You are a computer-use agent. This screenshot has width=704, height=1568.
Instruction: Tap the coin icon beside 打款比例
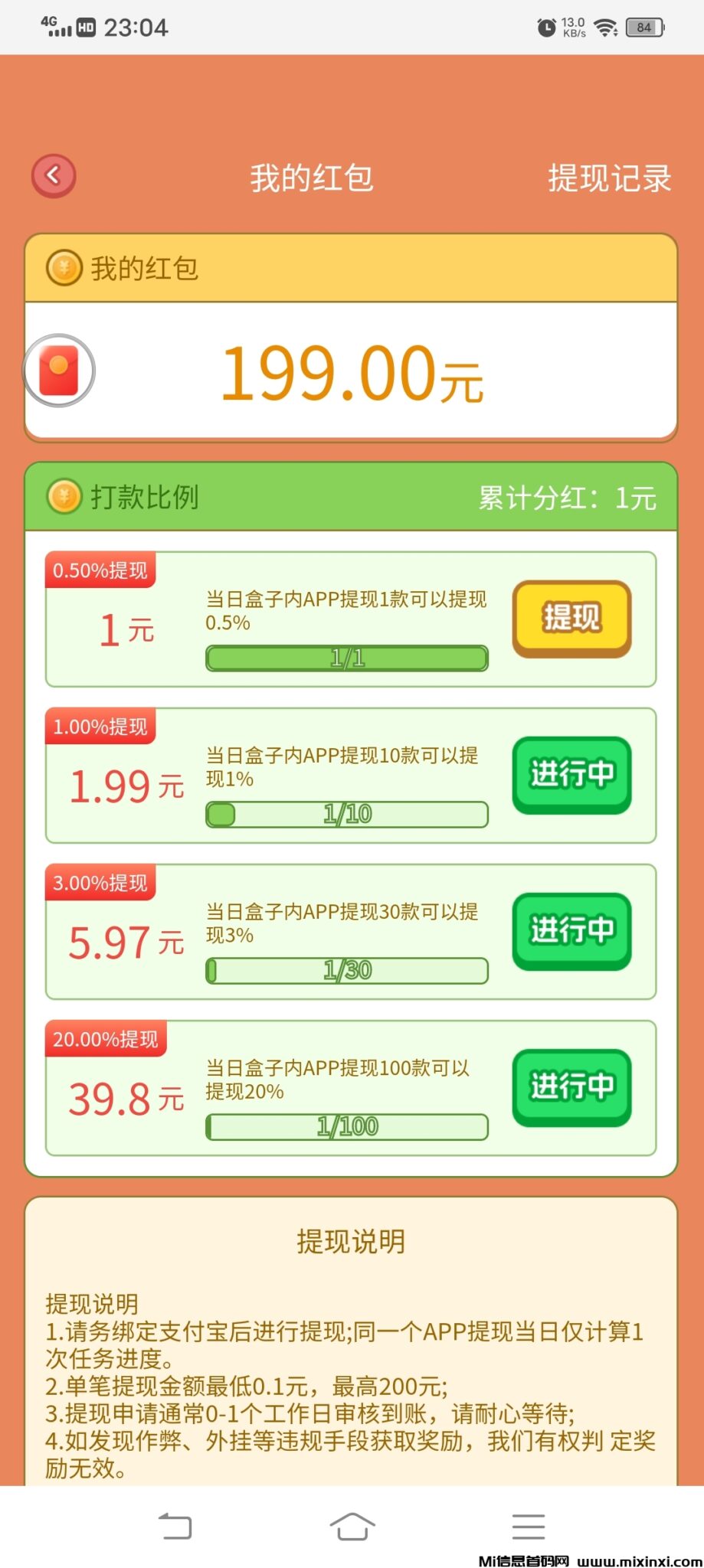click(62, 496)
